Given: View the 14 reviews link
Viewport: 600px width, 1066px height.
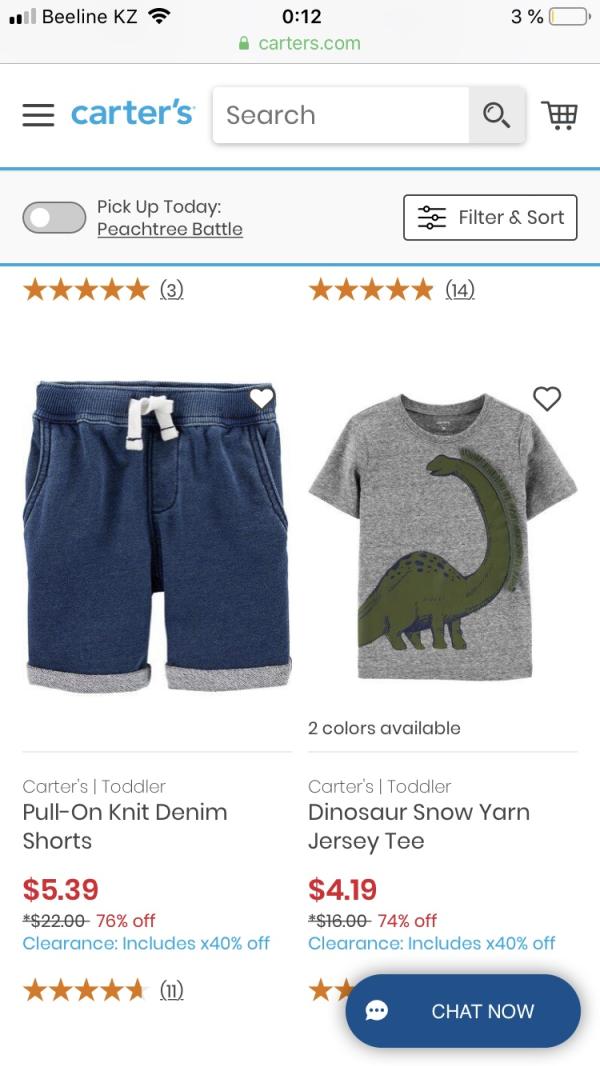Looking at the screenshot, I should coord(459,290).
